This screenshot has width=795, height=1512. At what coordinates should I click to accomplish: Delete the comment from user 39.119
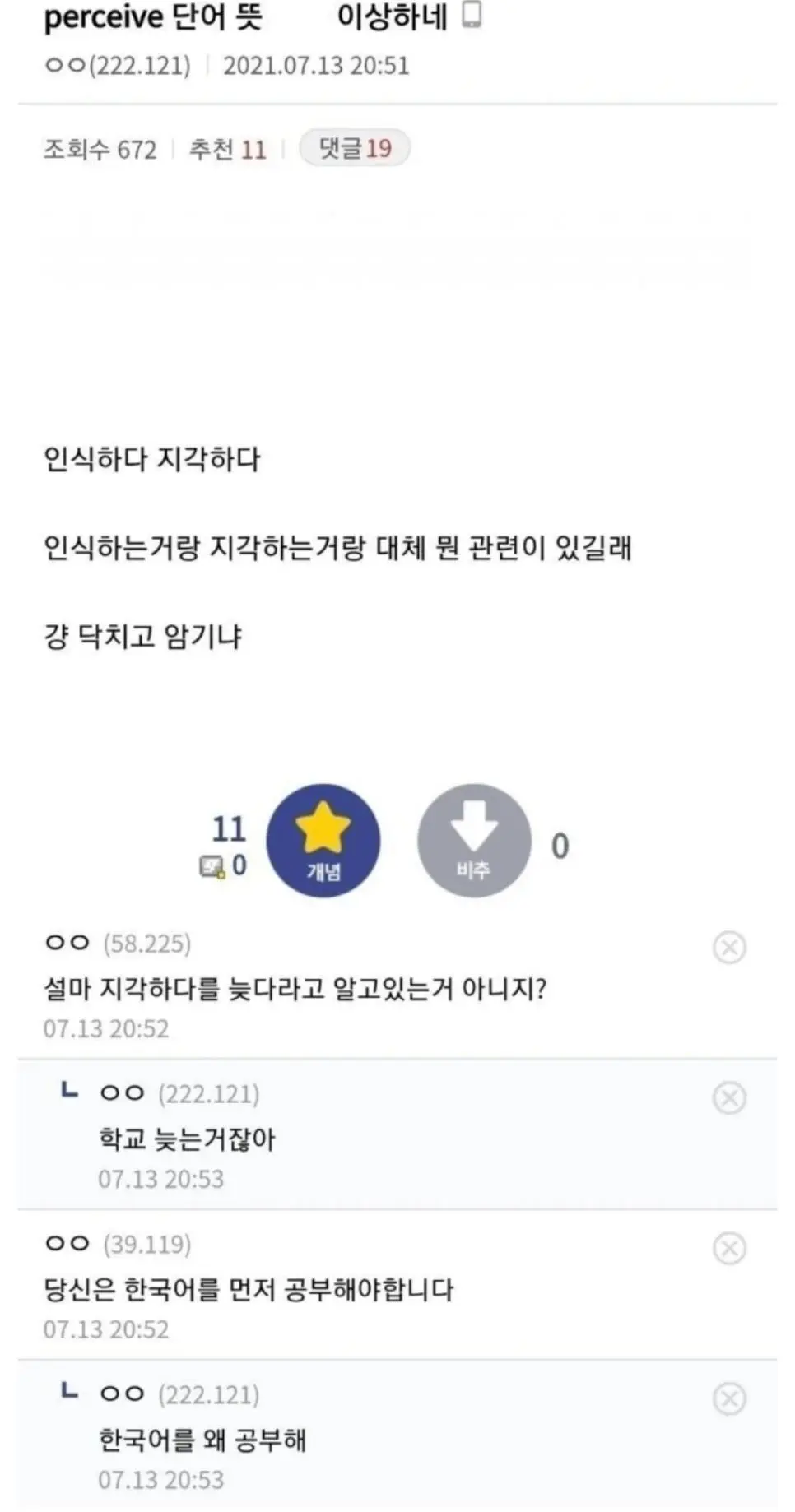(x=728, y=1249)
